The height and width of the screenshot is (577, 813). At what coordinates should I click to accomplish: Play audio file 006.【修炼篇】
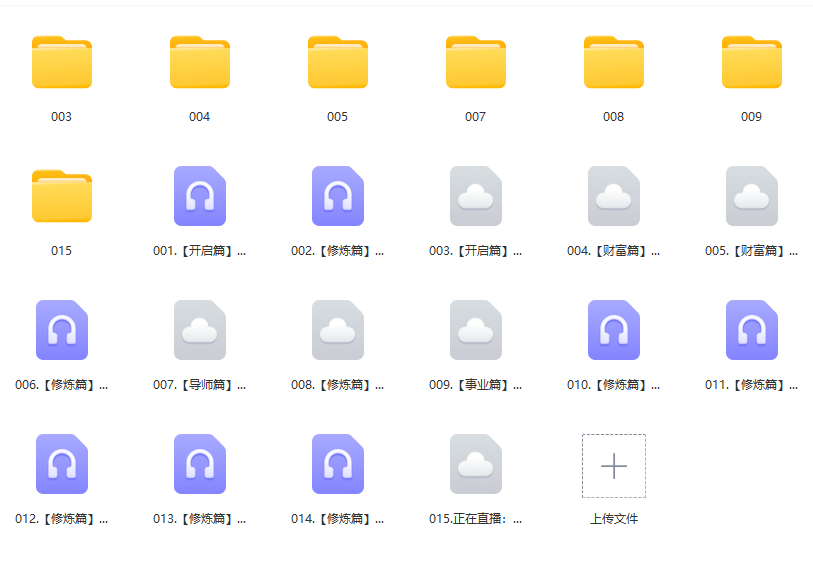(x=62, y=330)
